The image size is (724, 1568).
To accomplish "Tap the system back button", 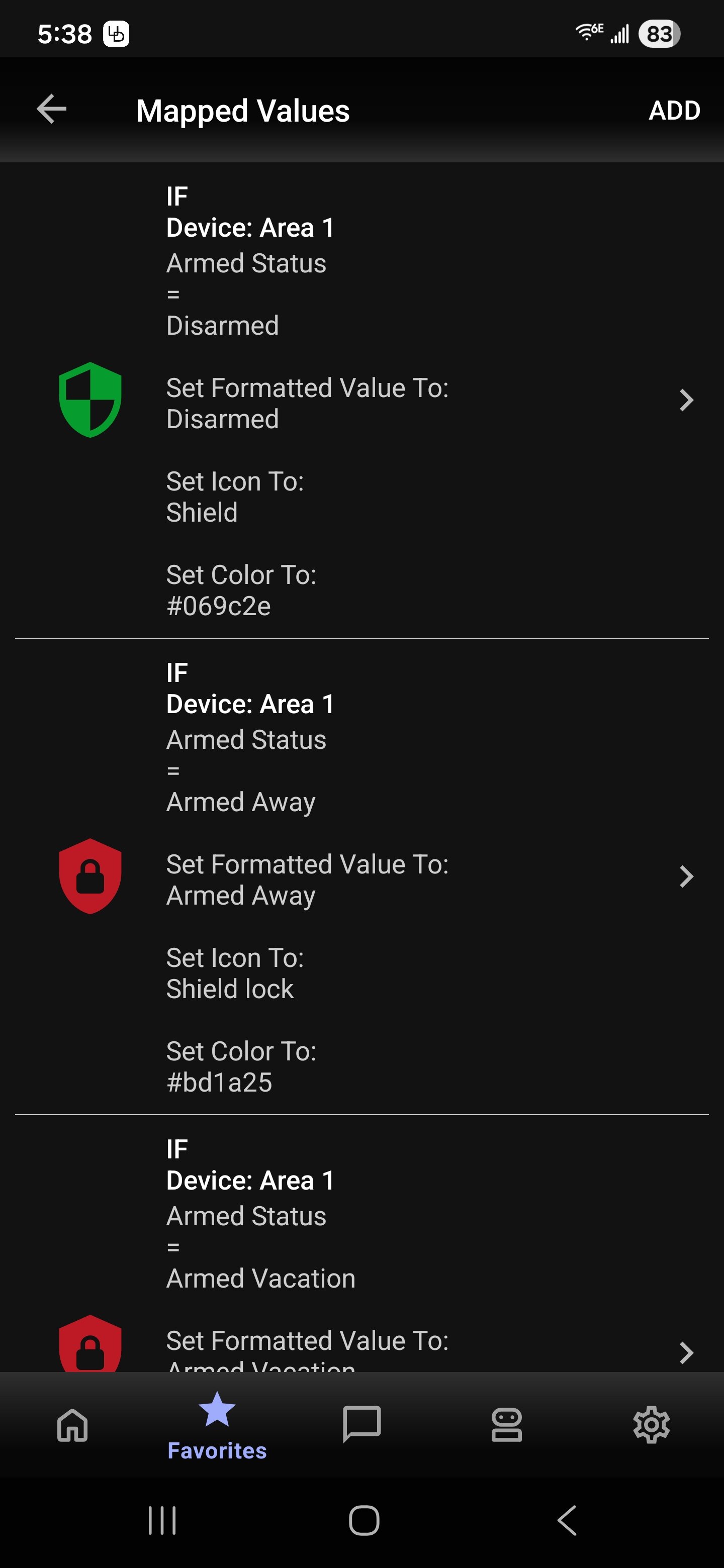I will (567, 1520).
